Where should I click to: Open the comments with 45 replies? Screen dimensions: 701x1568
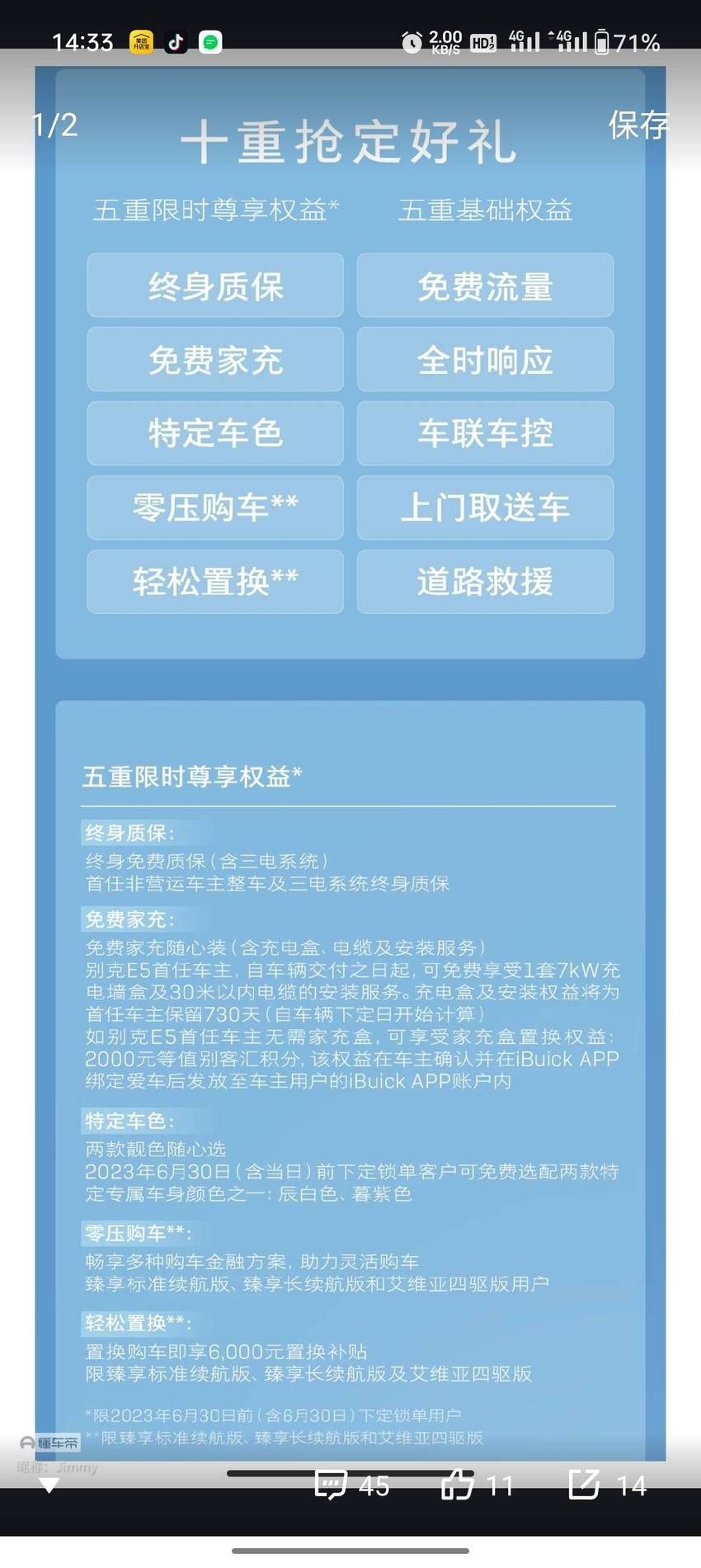click(x=351, y=1485)
